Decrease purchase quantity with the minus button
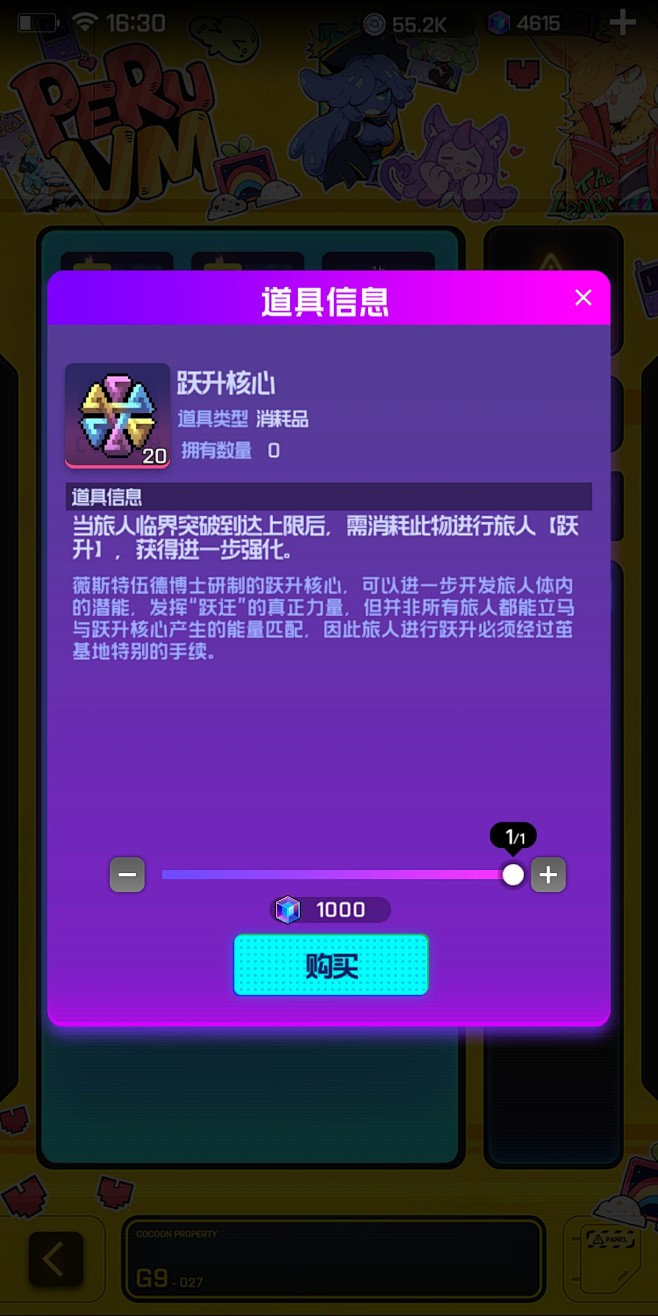This screenshot has width=658, height=1316. coord(128,875)
